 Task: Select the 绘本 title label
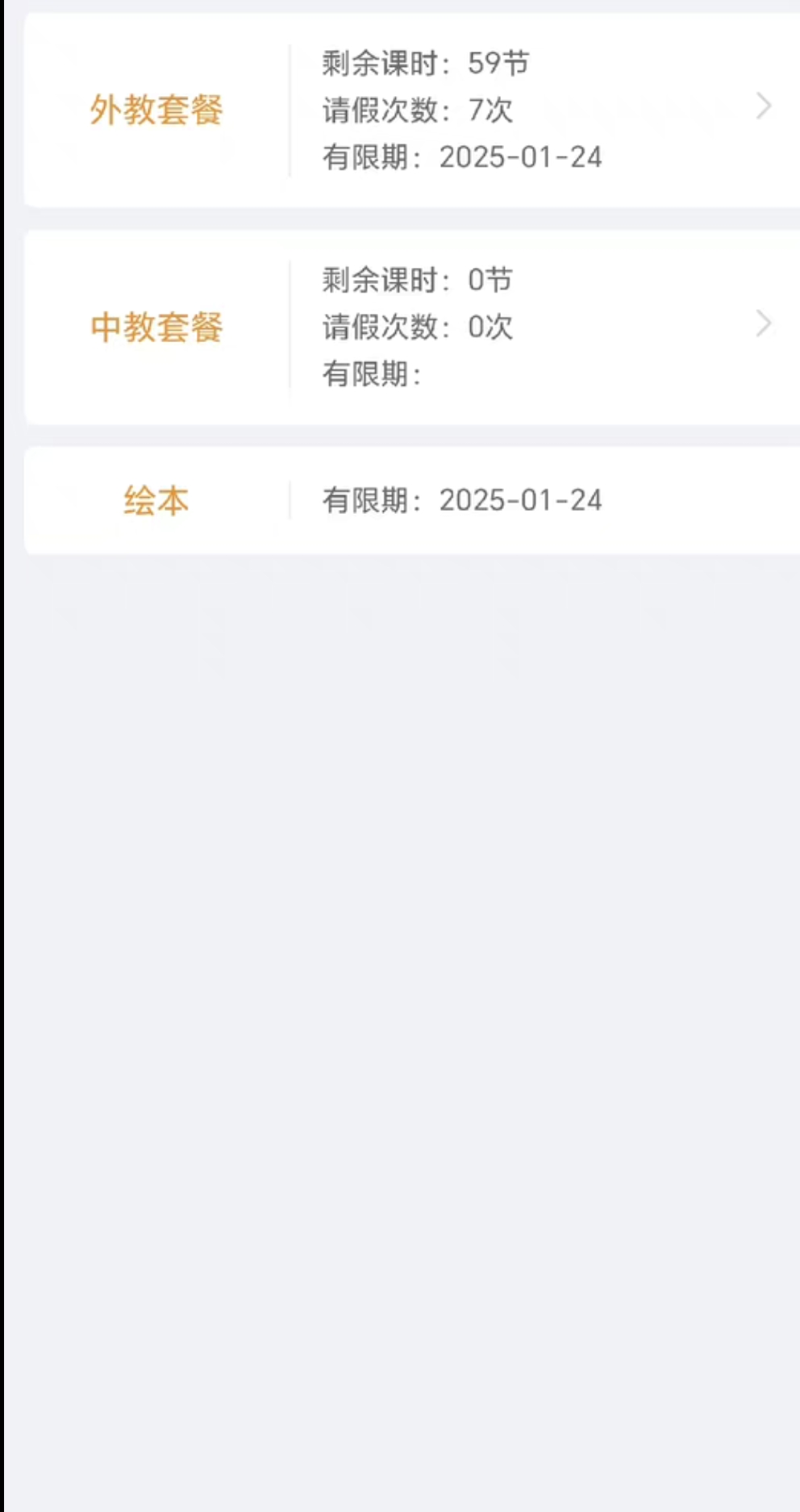point(158,500)
